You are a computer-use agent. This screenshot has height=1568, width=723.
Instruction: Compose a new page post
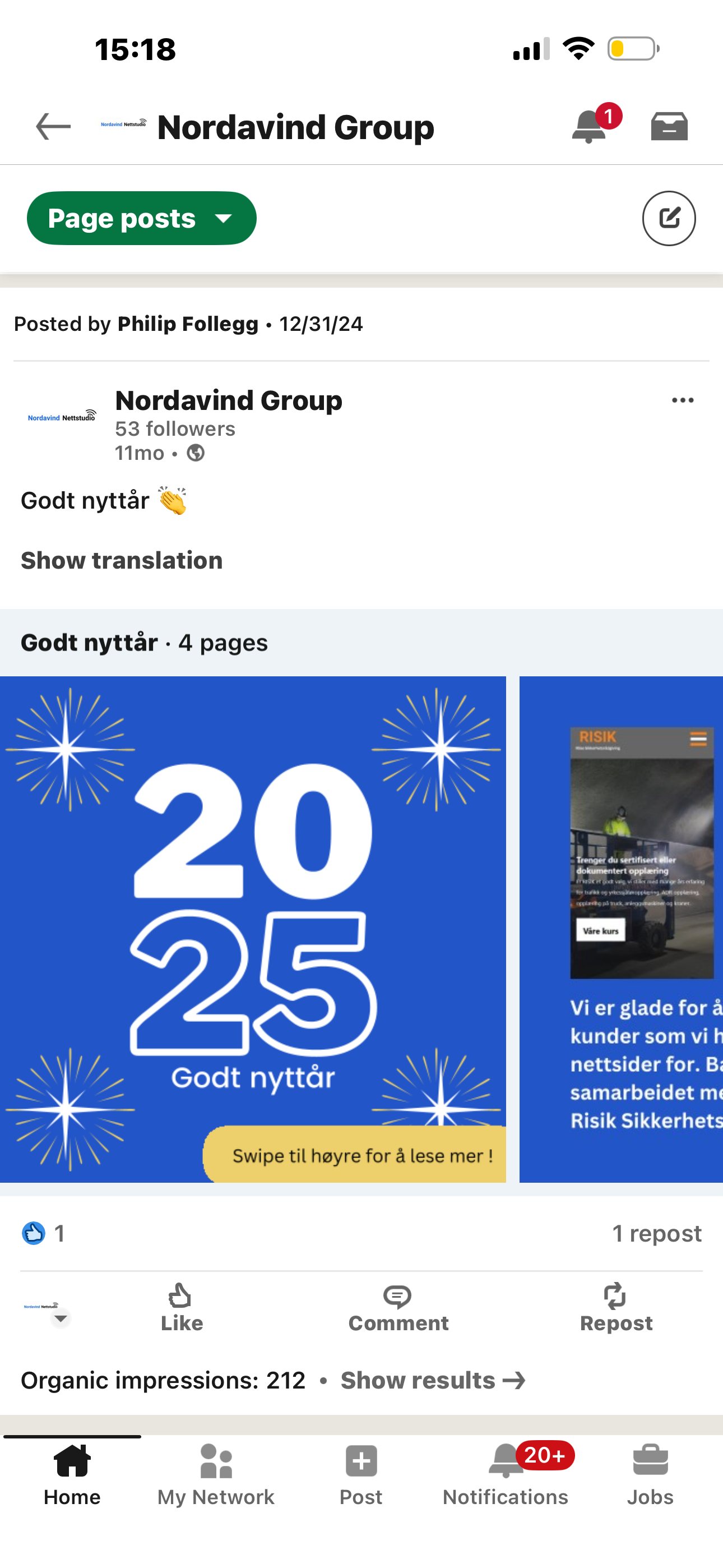click(x=668, y=219)
